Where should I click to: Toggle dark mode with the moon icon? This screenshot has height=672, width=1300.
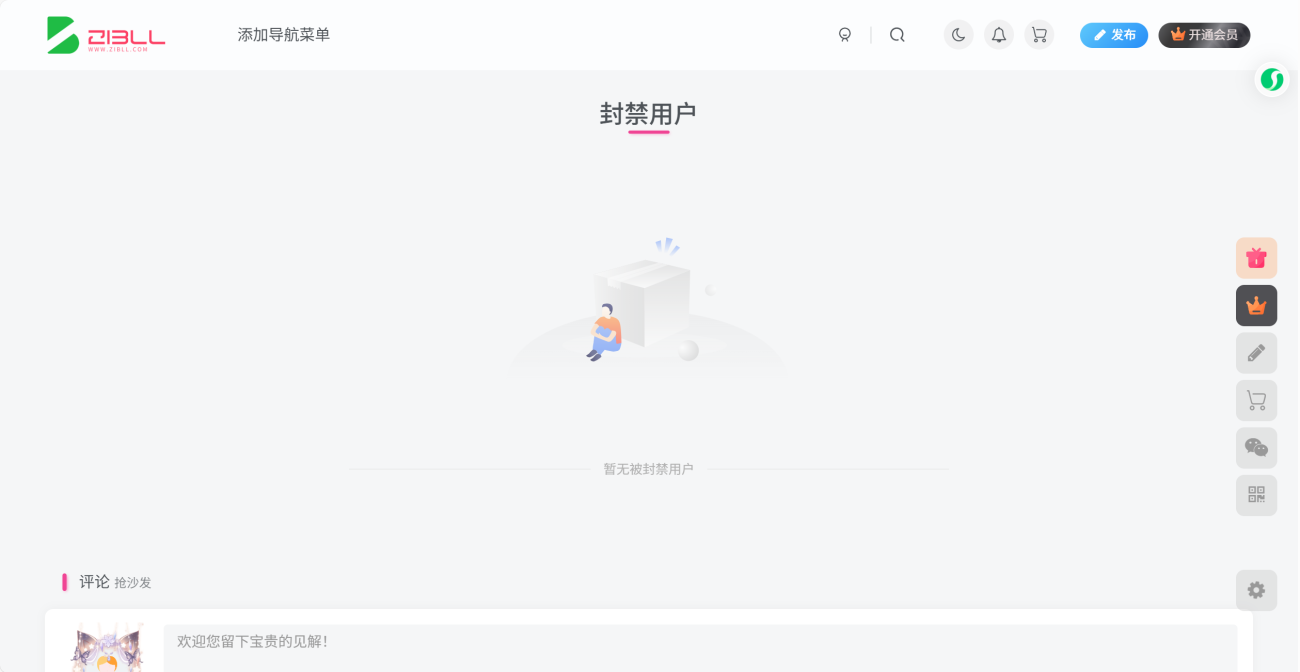coord(958,35)
